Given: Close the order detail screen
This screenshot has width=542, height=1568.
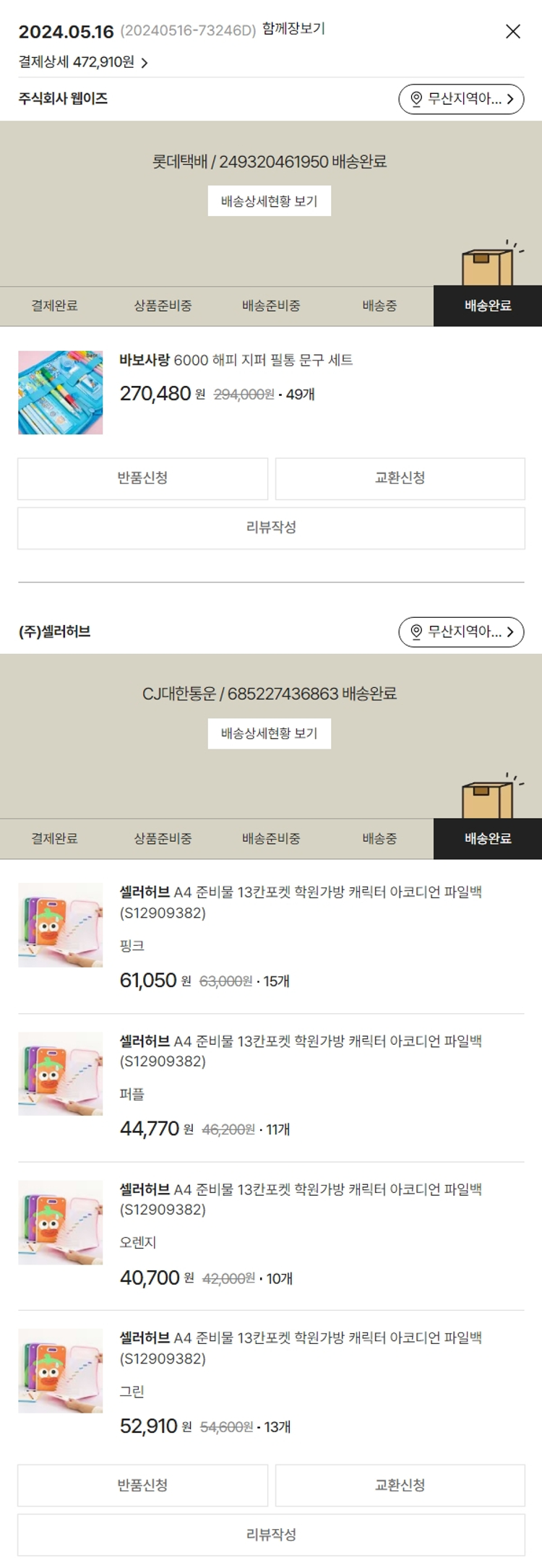Looking at the screenshot, I should click(512, 31).
